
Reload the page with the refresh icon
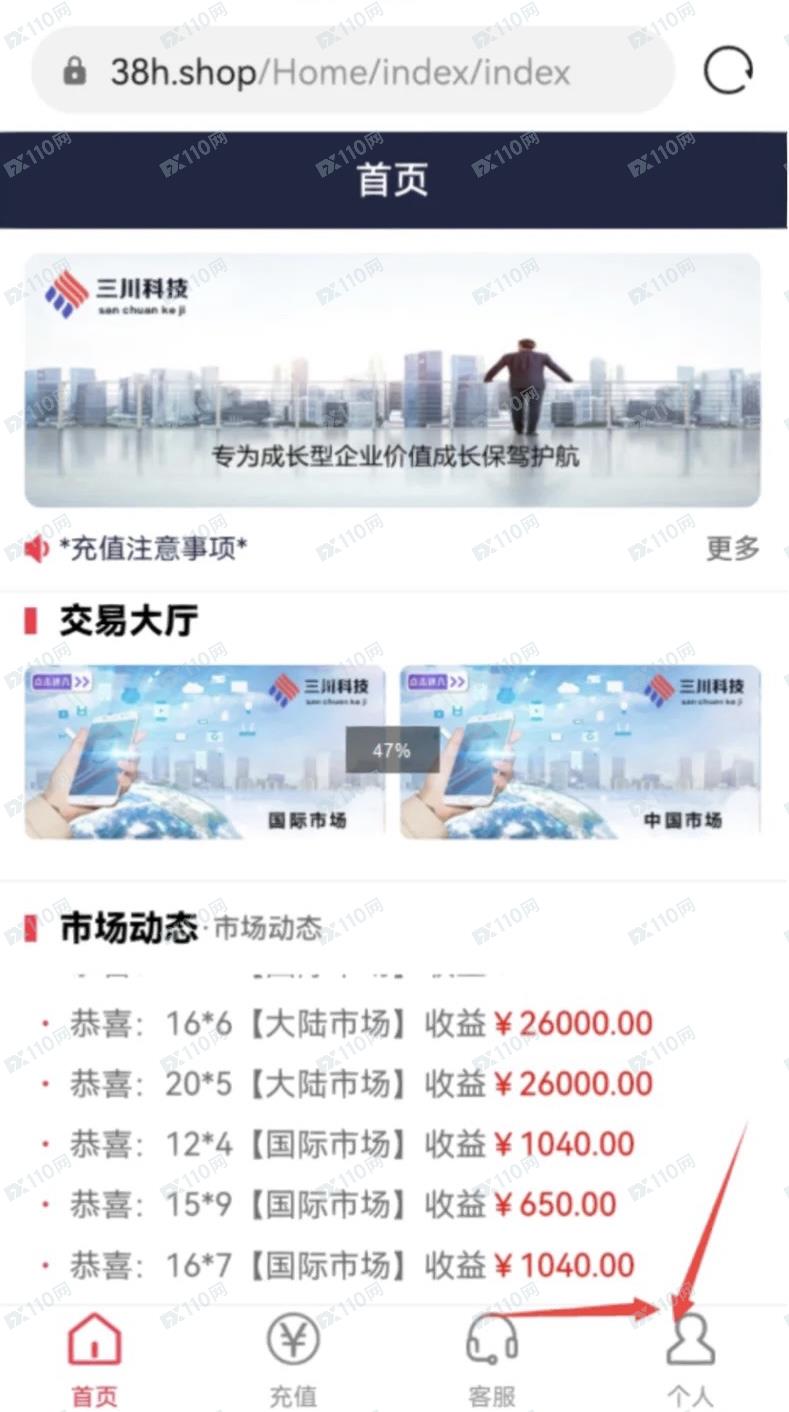pos(727,71)
